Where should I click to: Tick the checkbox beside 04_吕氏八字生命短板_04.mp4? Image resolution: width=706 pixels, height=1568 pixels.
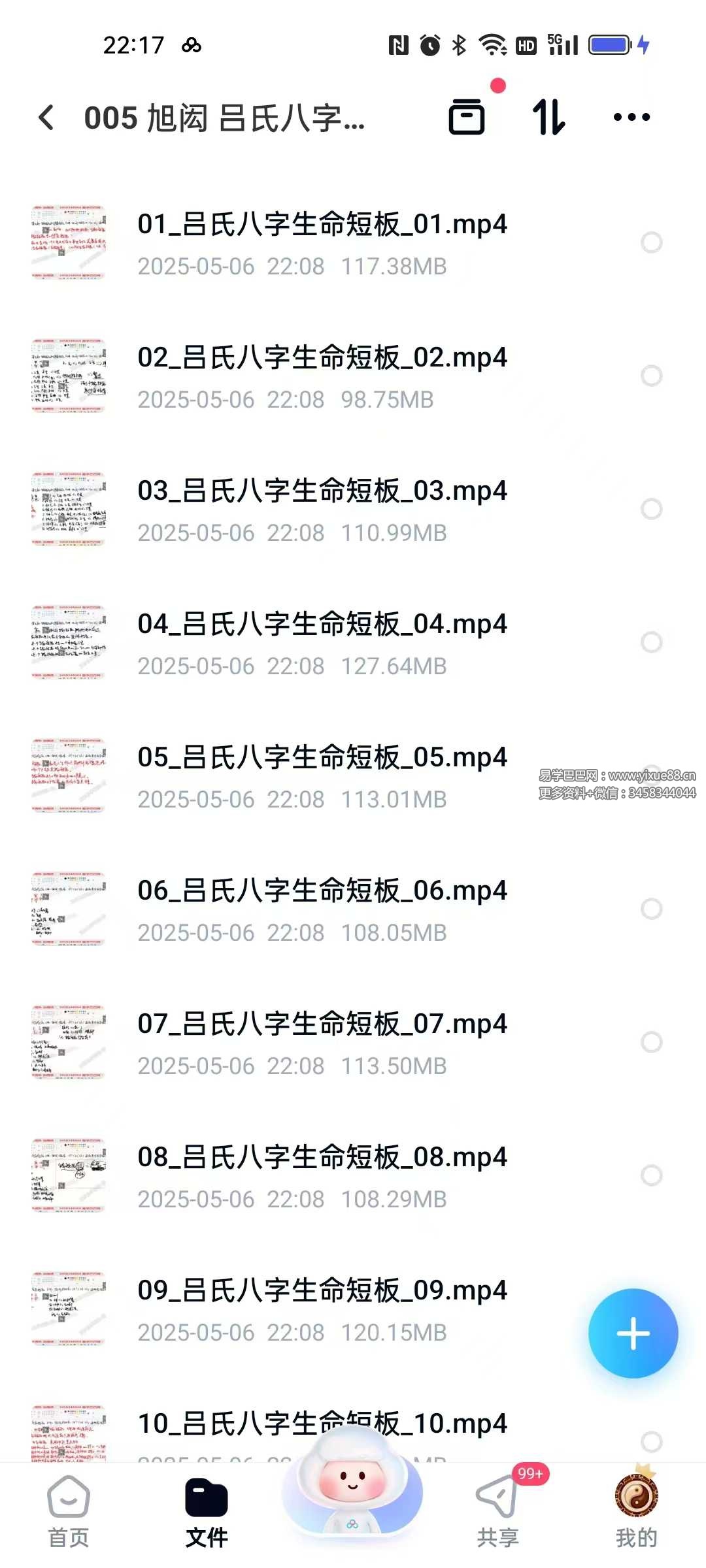coord(651,642)
